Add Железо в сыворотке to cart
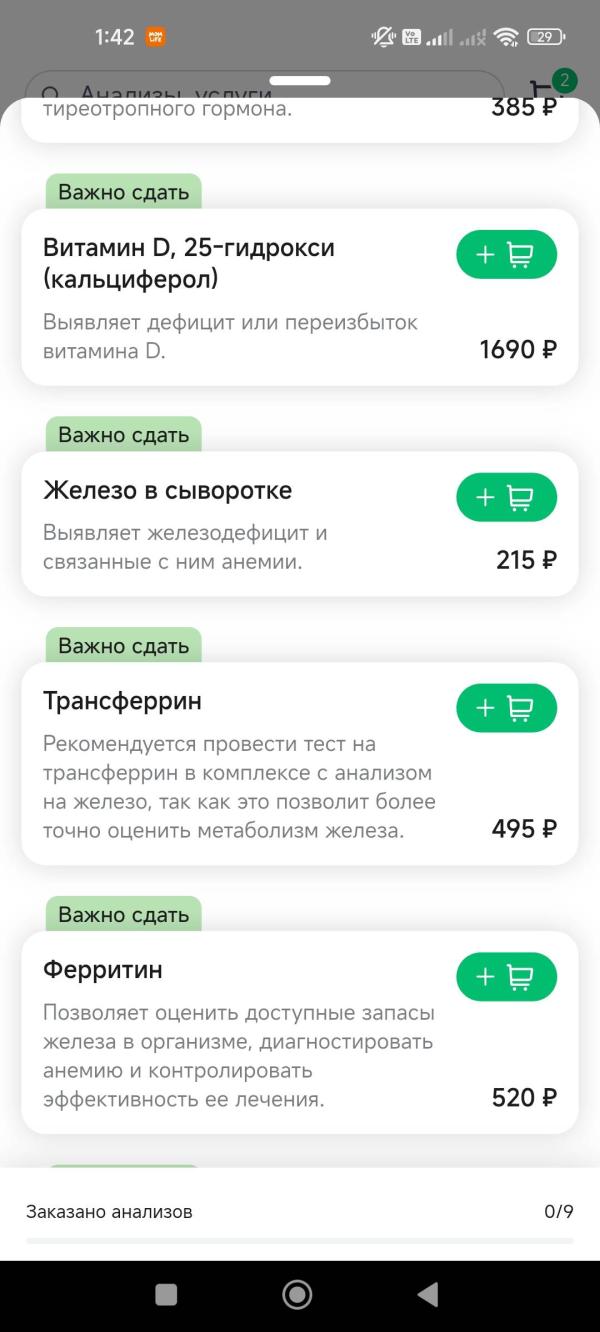The width and height of the screenshot is (600, 1332). pos(506,497)
